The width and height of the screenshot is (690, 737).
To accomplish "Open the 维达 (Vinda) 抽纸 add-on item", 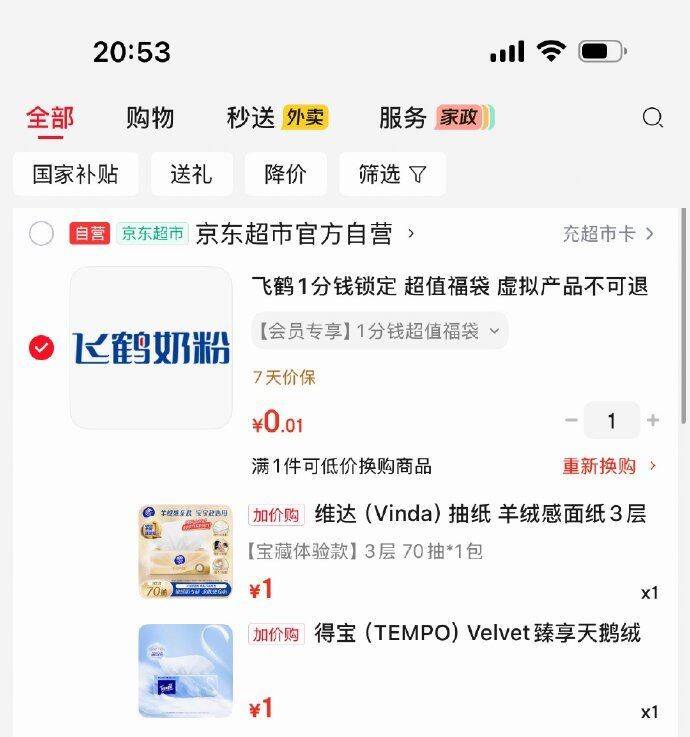I will 480,514.
